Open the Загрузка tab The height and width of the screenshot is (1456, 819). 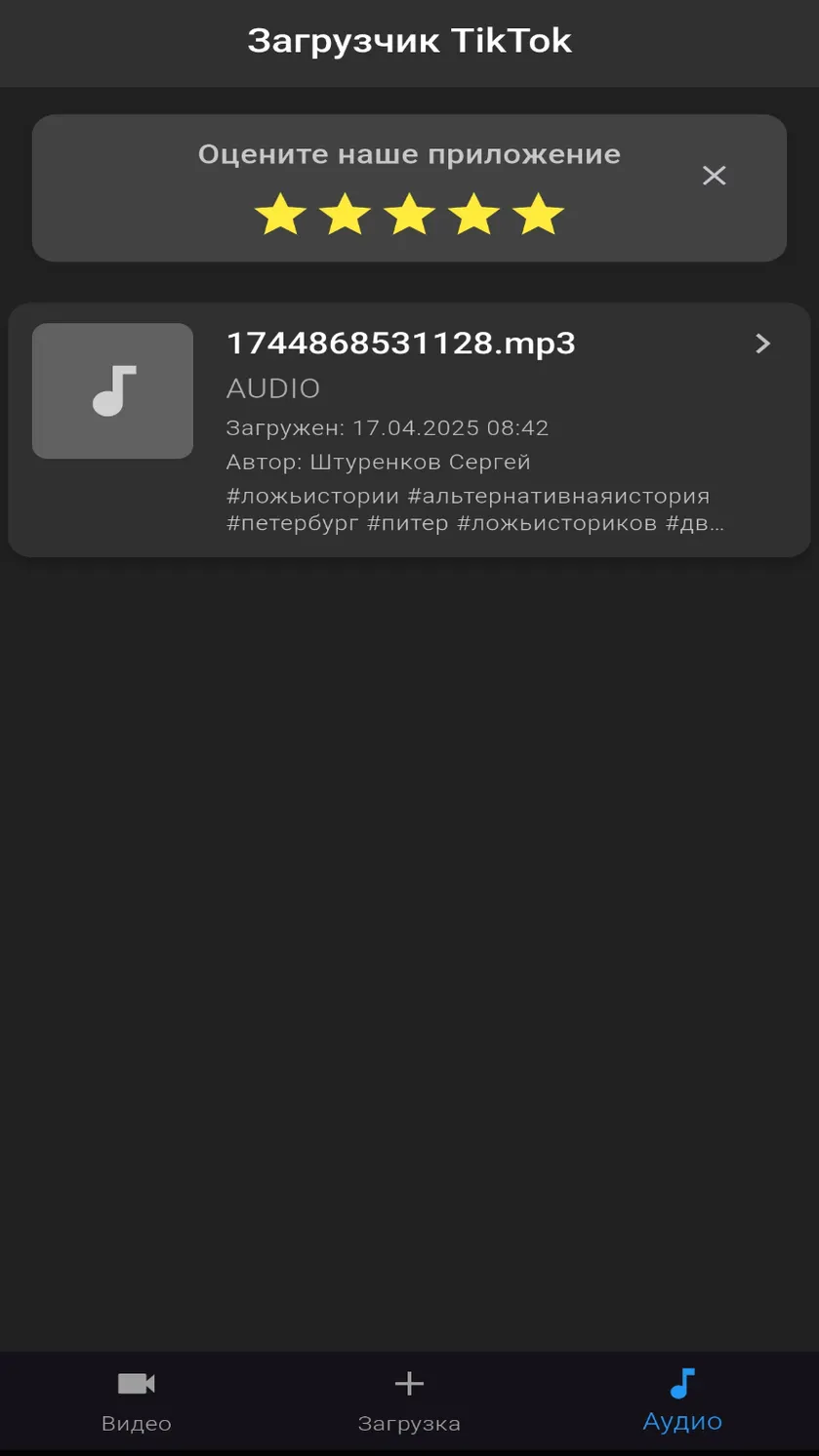point(409,1401)
